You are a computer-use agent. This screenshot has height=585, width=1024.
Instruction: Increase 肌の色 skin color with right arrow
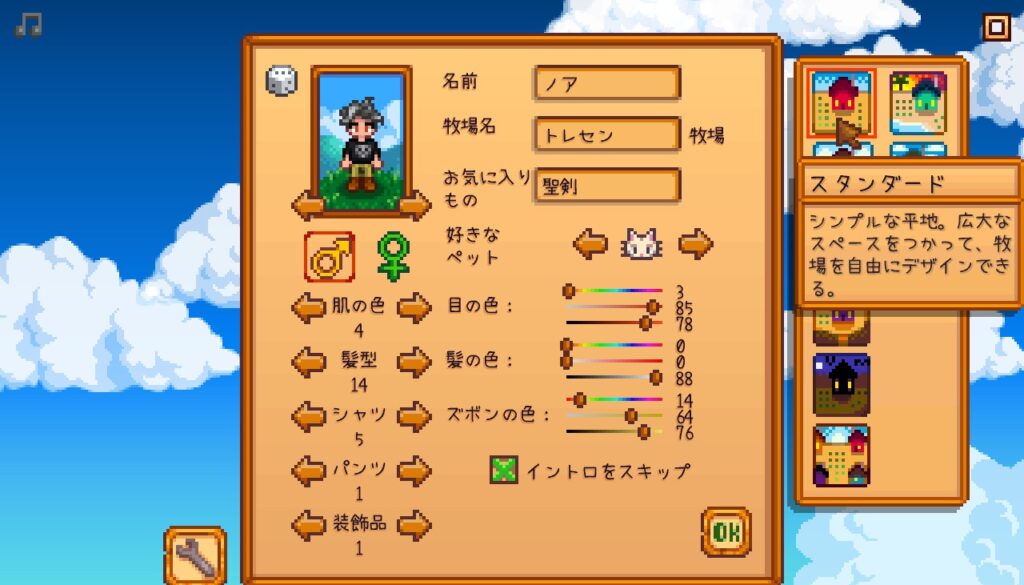click(414, 308)
